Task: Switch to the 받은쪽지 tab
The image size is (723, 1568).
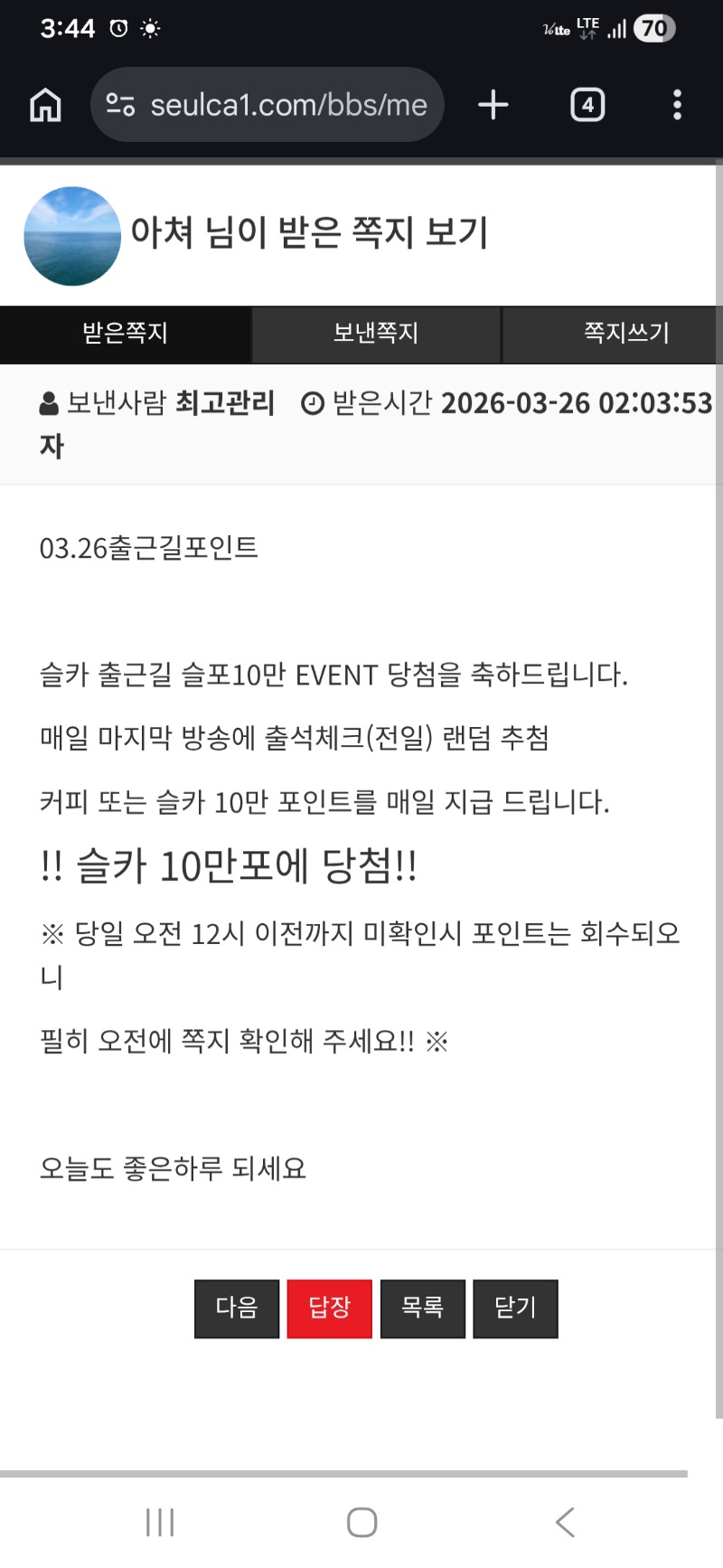Action: (125, 334)
